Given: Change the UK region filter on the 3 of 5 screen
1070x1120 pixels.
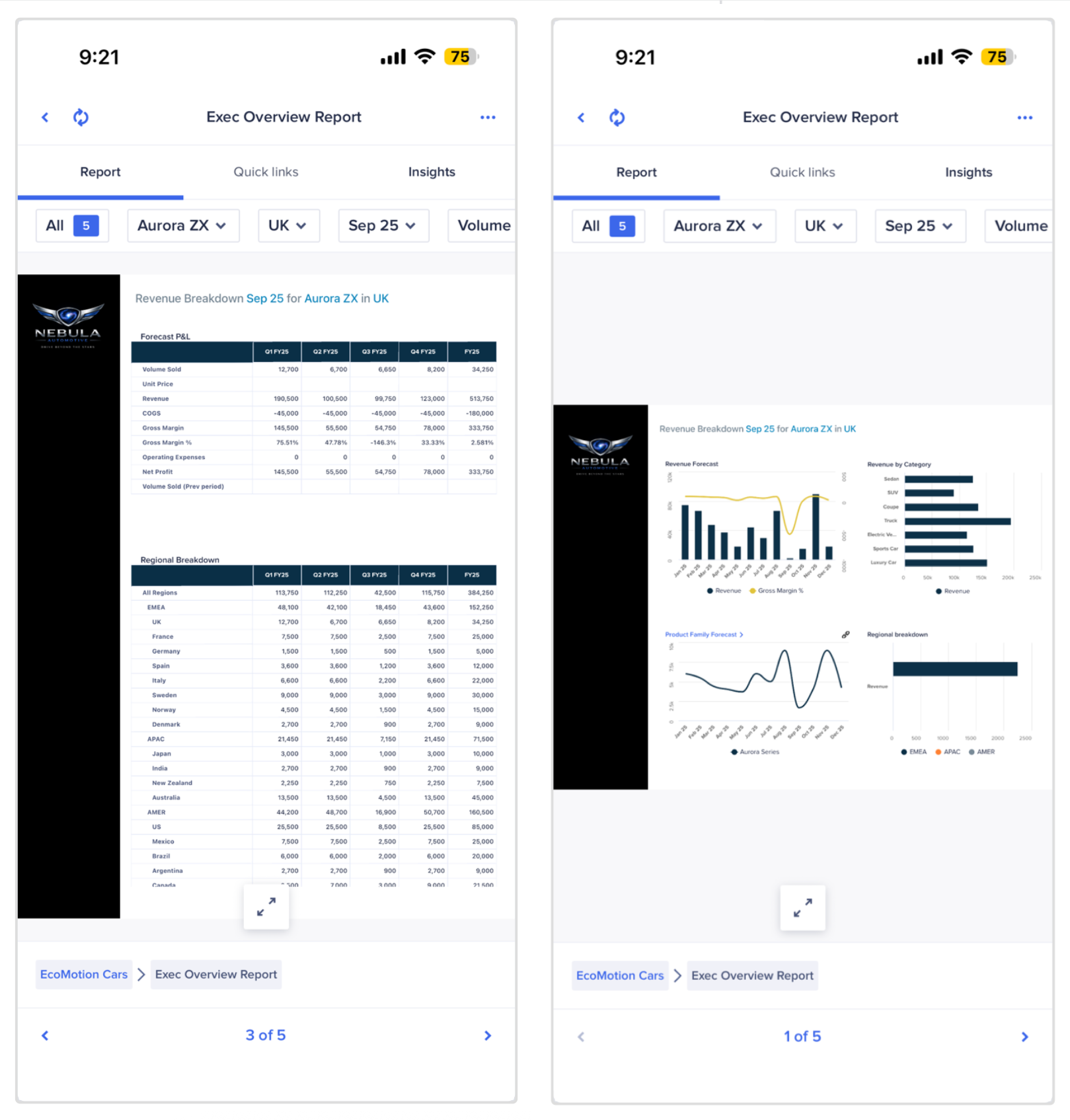Looking at the screenshot, I should click(287, 226).
